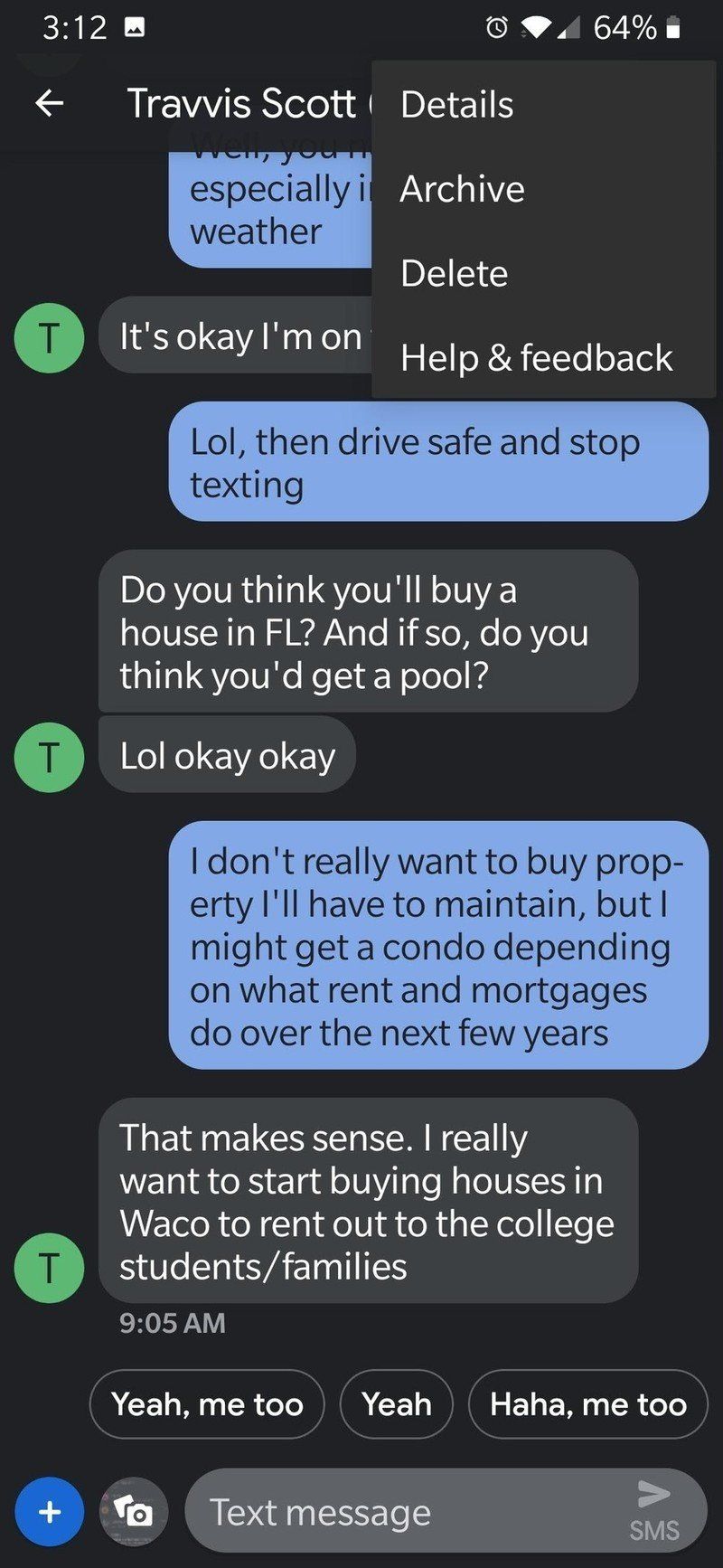Open conversation Details from the menu
Image resolution: width=723 pixels, height=1568 pixels.
456,105
